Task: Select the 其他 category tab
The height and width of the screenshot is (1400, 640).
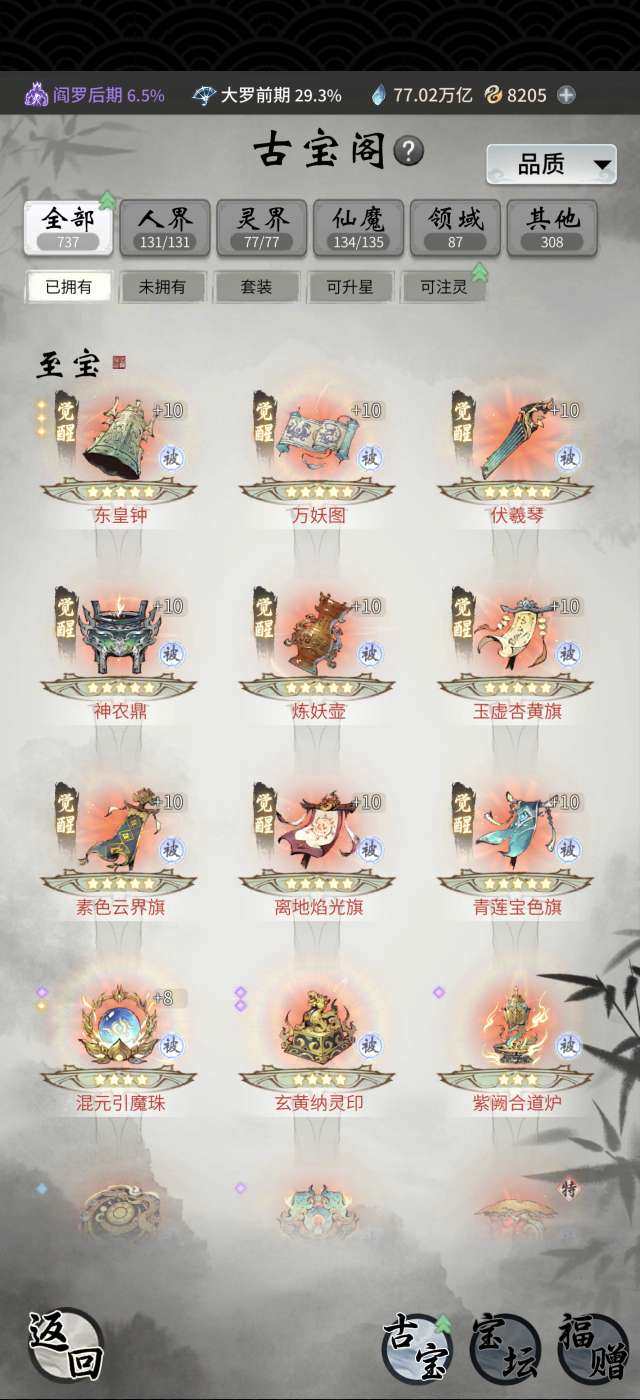Action: pyautogui.click(x=551, y=227)
